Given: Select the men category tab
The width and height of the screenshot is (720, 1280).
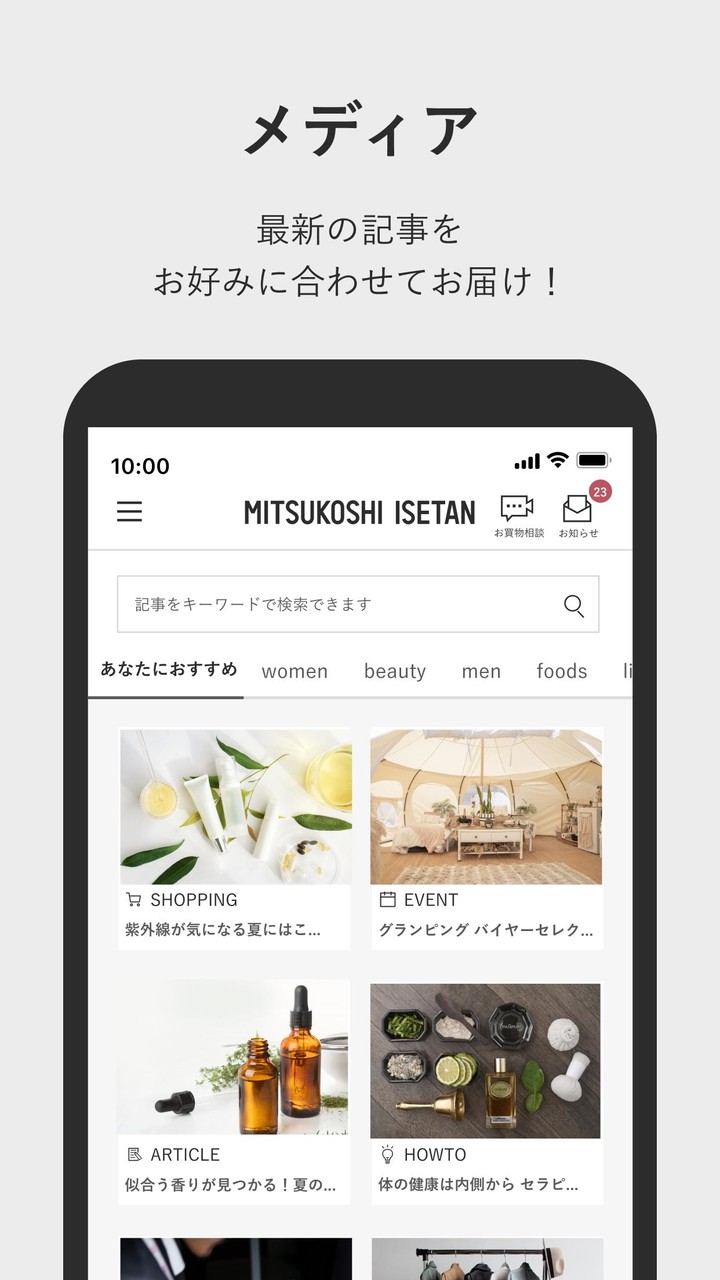Looking at the screenshot, I should click(x=481, y=671).
